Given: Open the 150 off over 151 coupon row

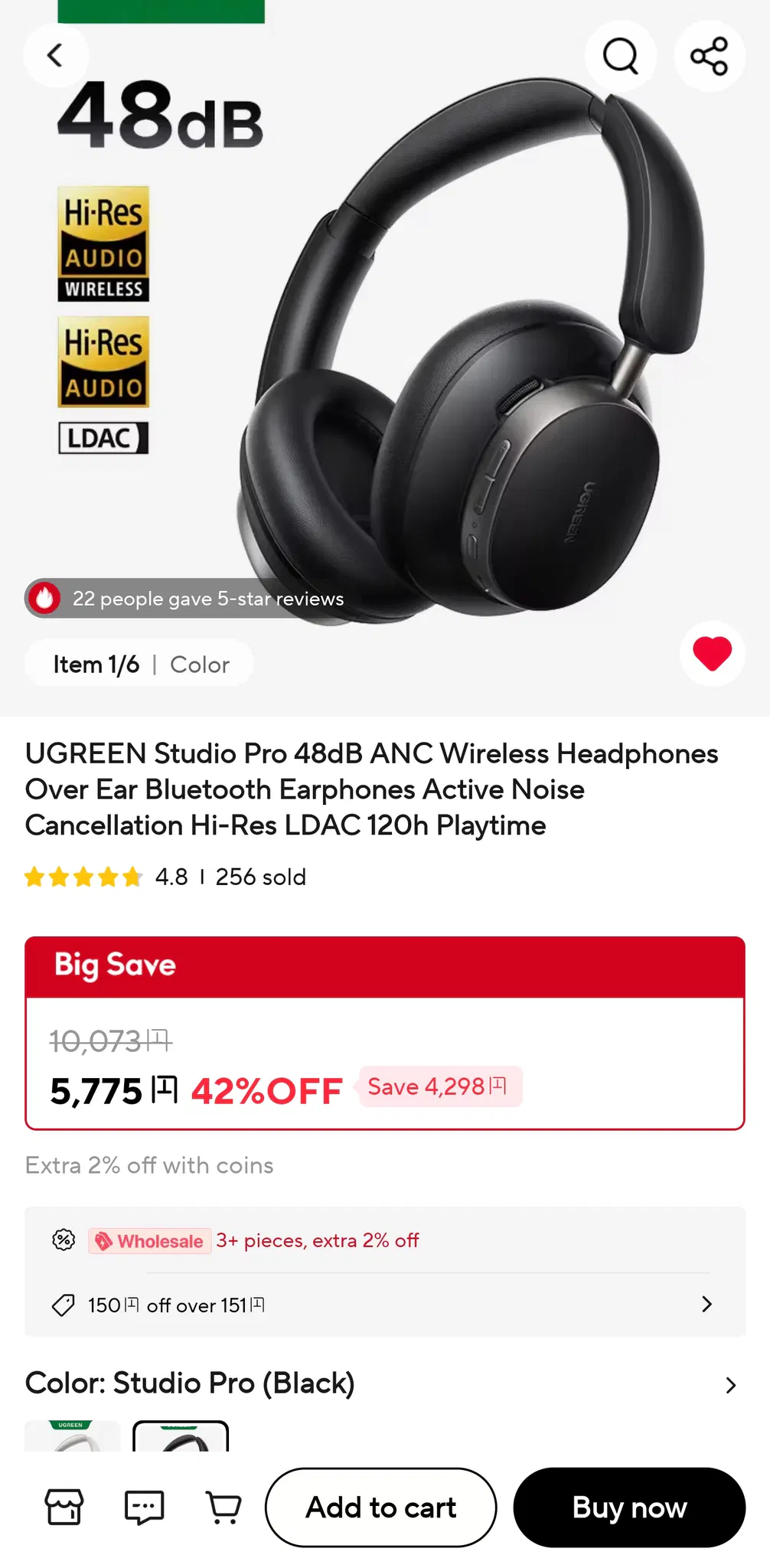Looking at the screenshot, I should (x=384, y=1305).
